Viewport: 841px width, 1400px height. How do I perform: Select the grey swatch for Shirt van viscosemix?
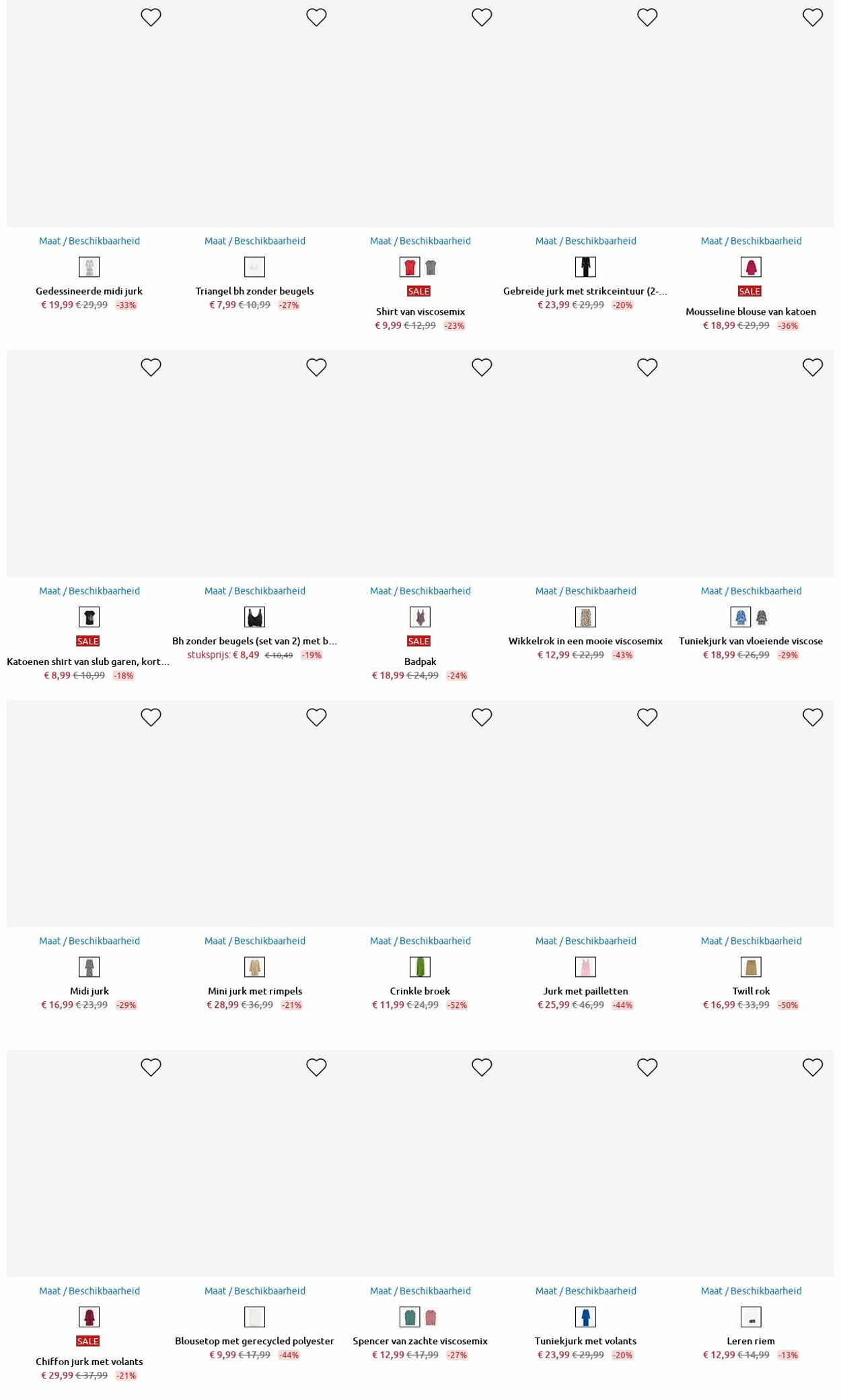pyautogui.click(x=431, y=267)
